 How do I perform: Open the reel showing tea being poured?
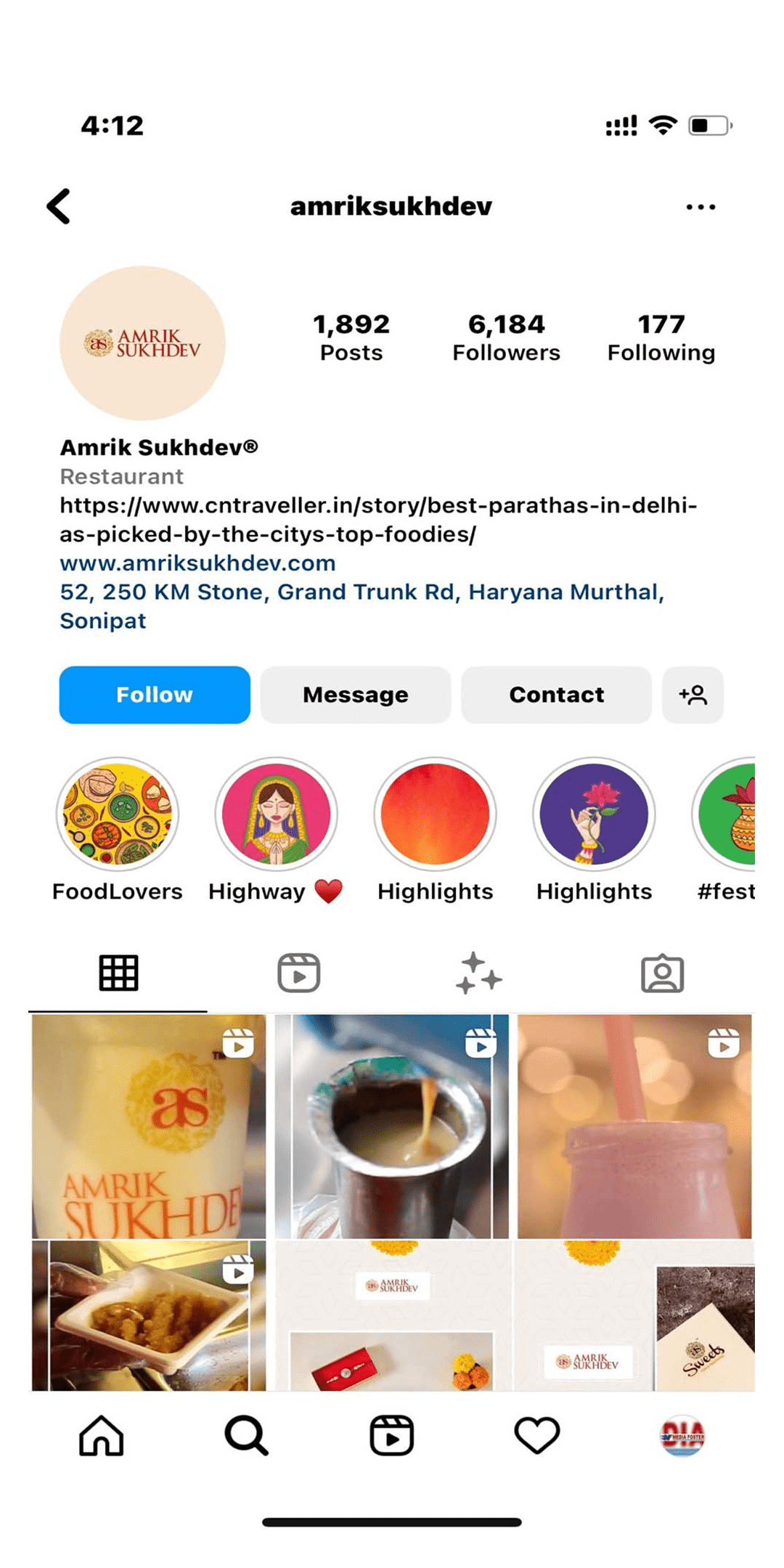tap(392, 1127)
